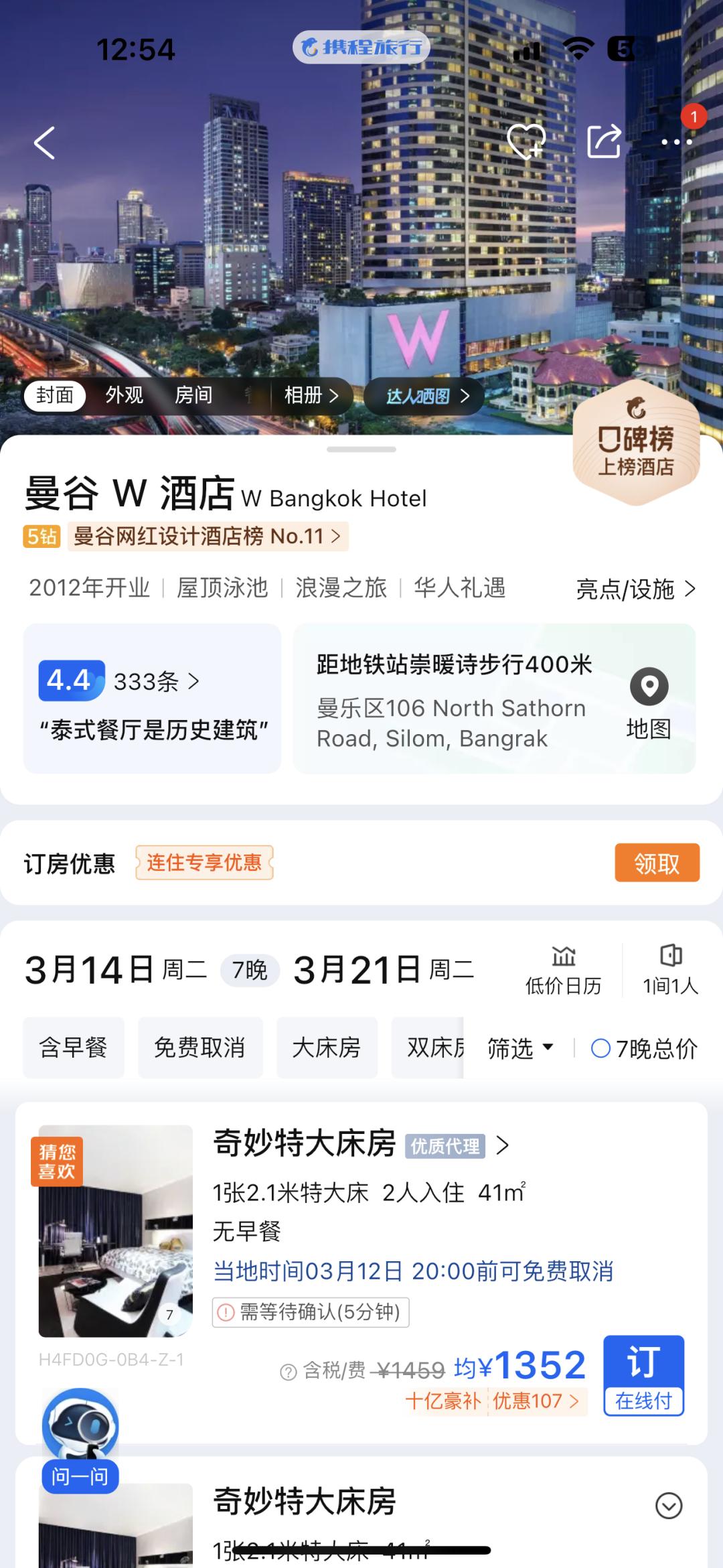
Task: Tap the back arrow to leave hotel page
Action: point(44,142)
